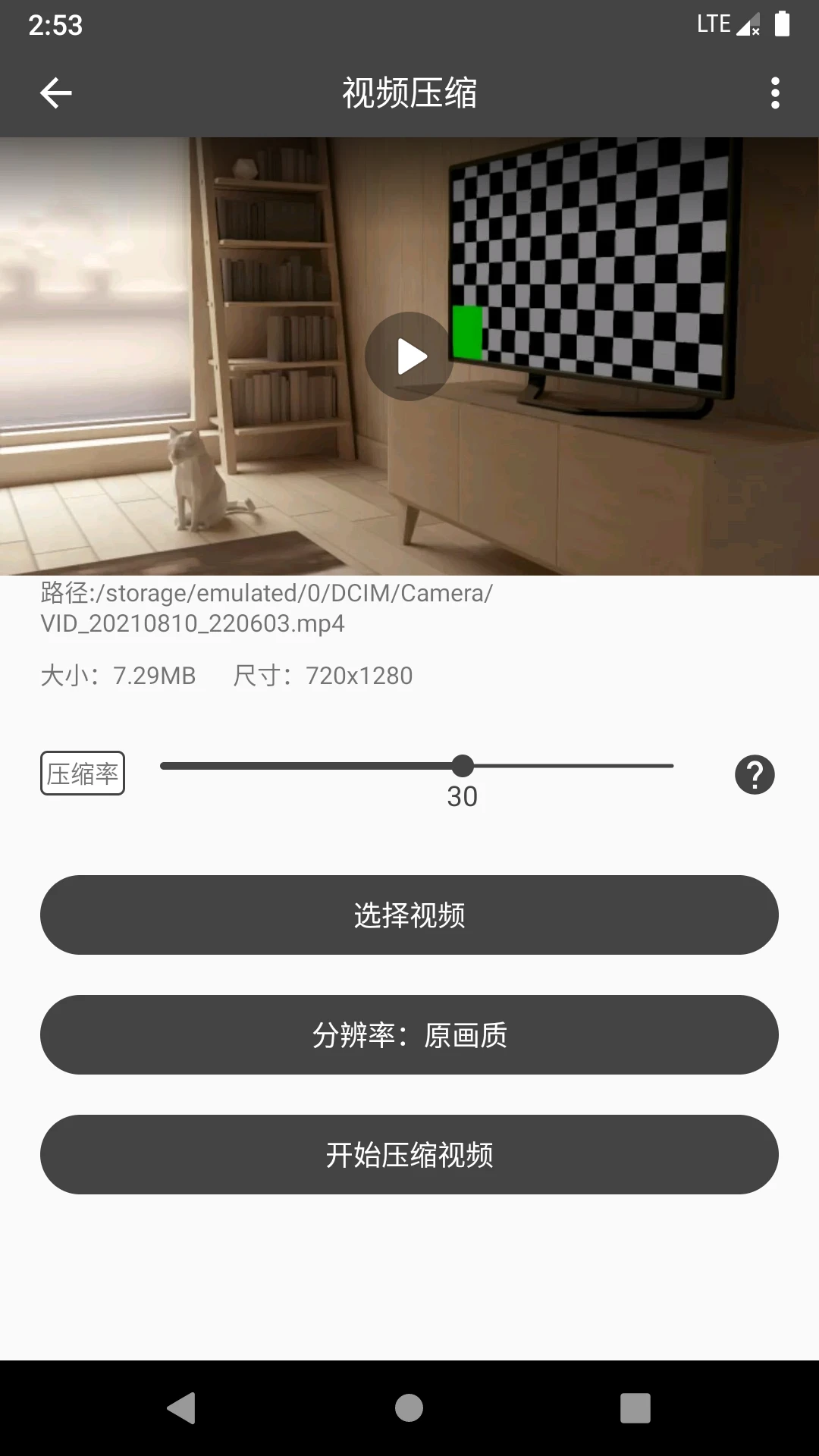Viewport: 819px width, 1456px height.
Task: Open recent apps from navigation bar
Action: (635, 1408)
